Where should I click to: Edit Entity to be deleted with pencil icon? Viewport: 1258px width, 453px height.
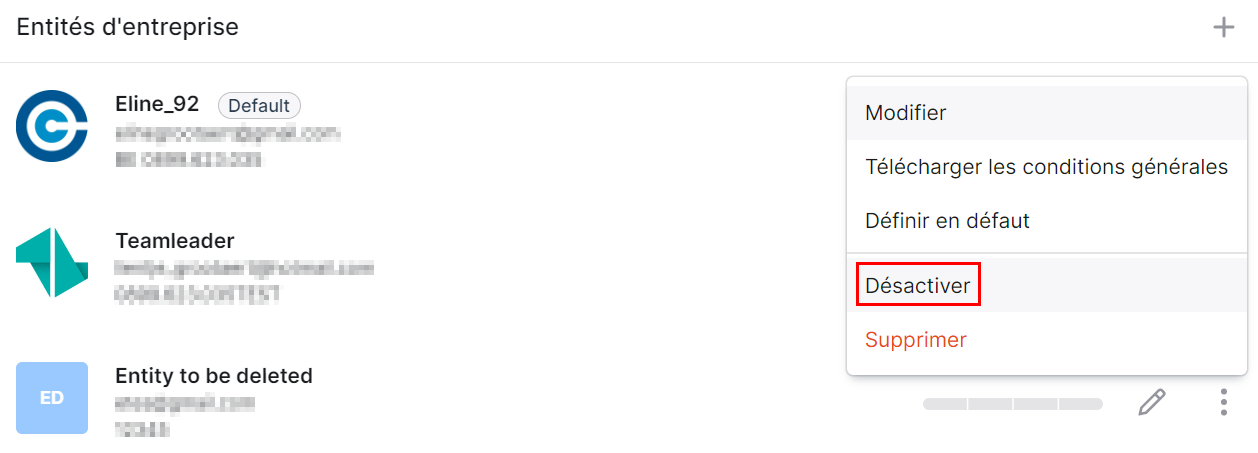pos(1152,403)
